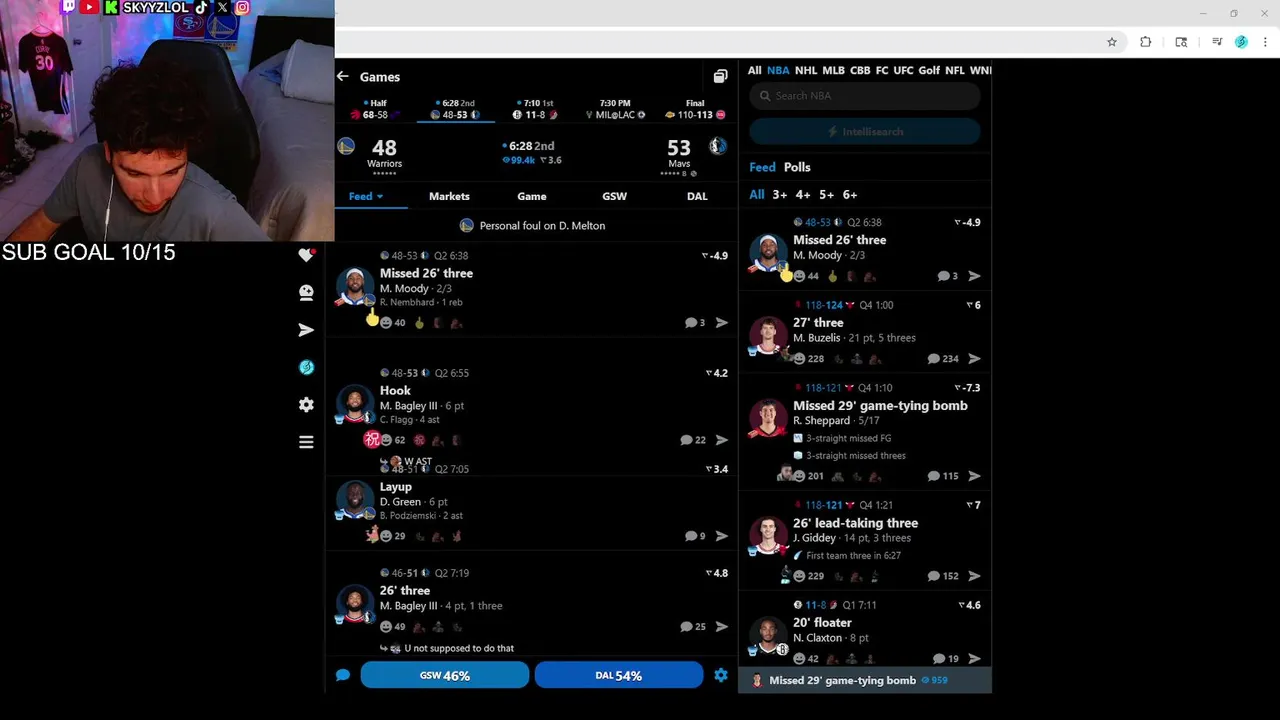Pick DAL 54% in the poll
This screenshot has height=720, width=1280.
tap(619, 676)
